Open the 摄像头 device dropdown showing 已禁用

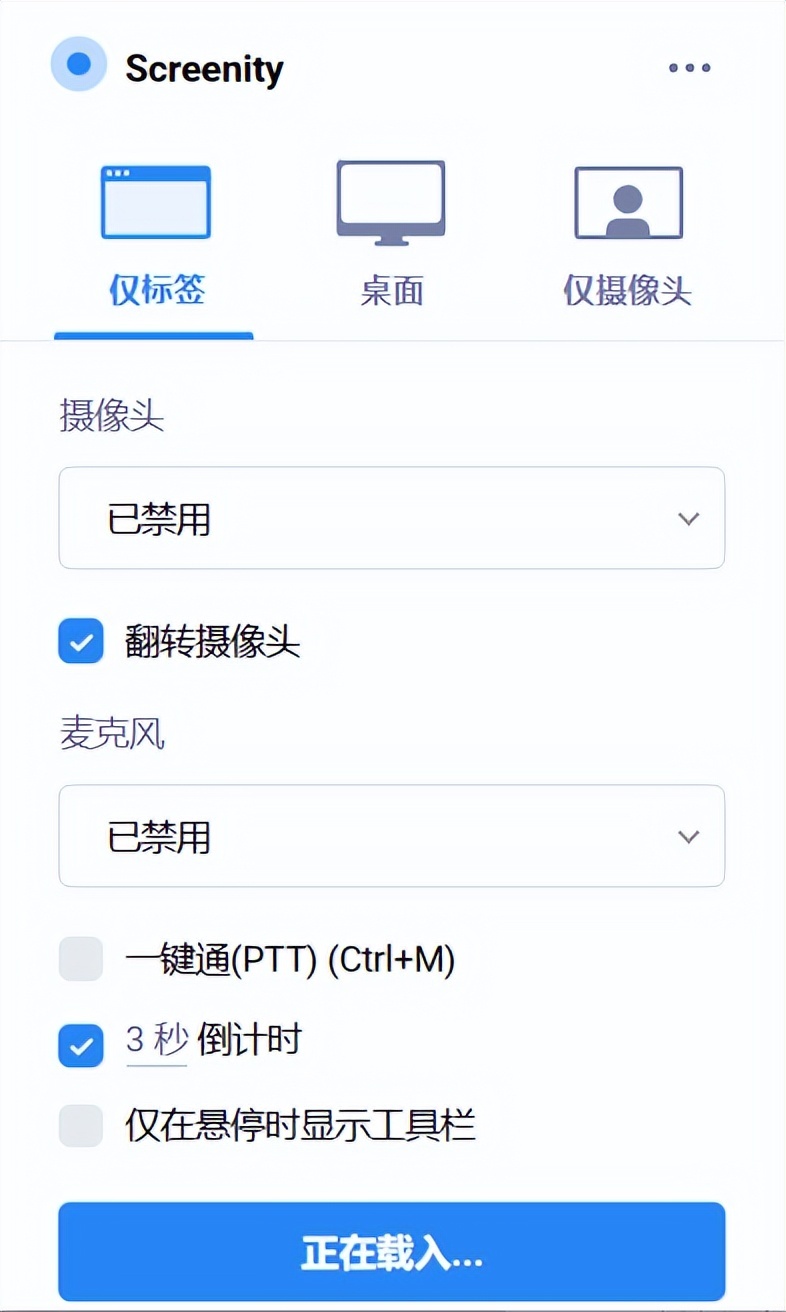click(x=392, y=518)
